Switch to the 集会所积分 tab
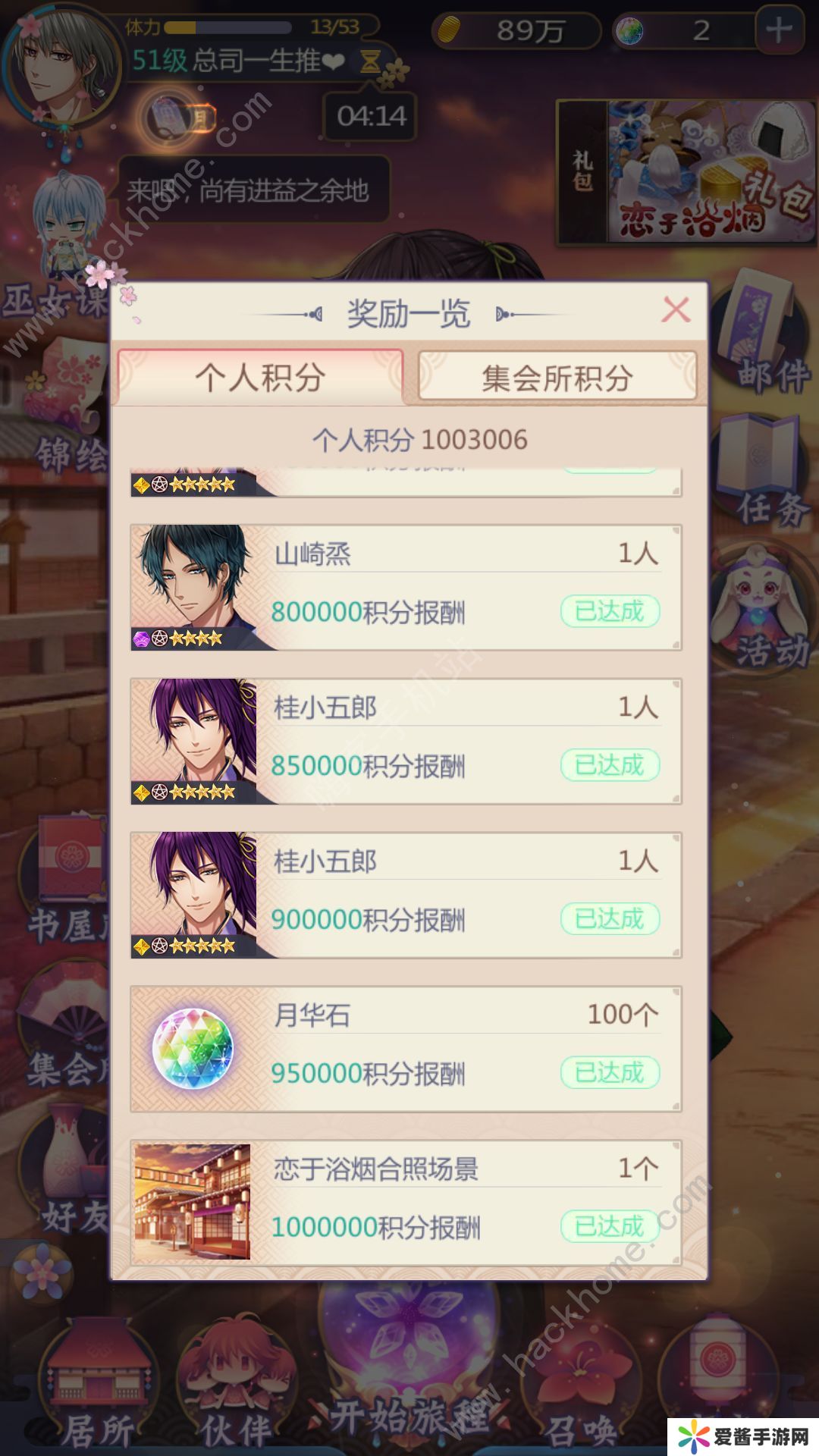The height and width of the screenshot is (1456, 819). [557, 377]
